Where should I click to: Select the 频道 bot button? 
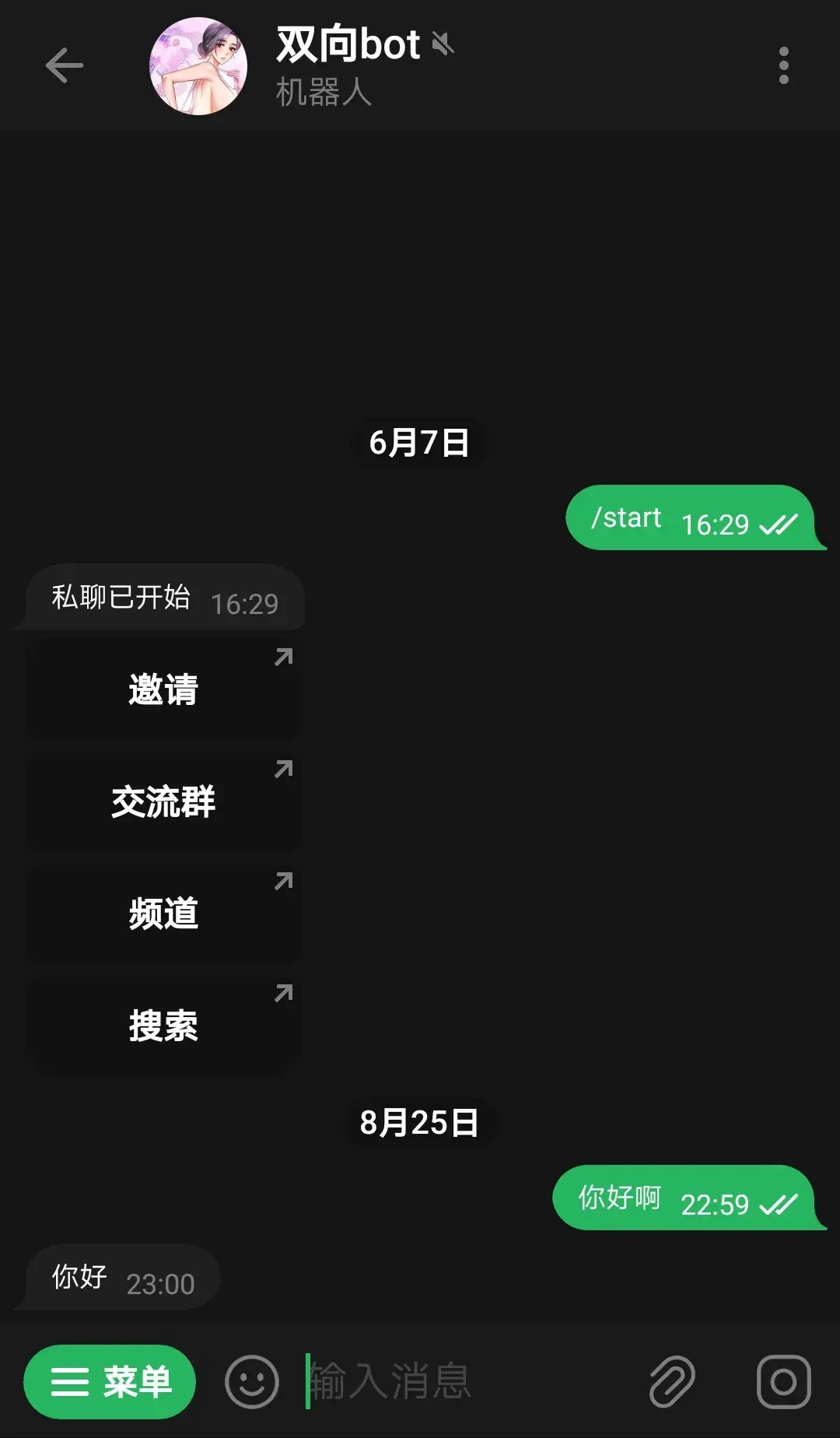(x=163, y=914)
